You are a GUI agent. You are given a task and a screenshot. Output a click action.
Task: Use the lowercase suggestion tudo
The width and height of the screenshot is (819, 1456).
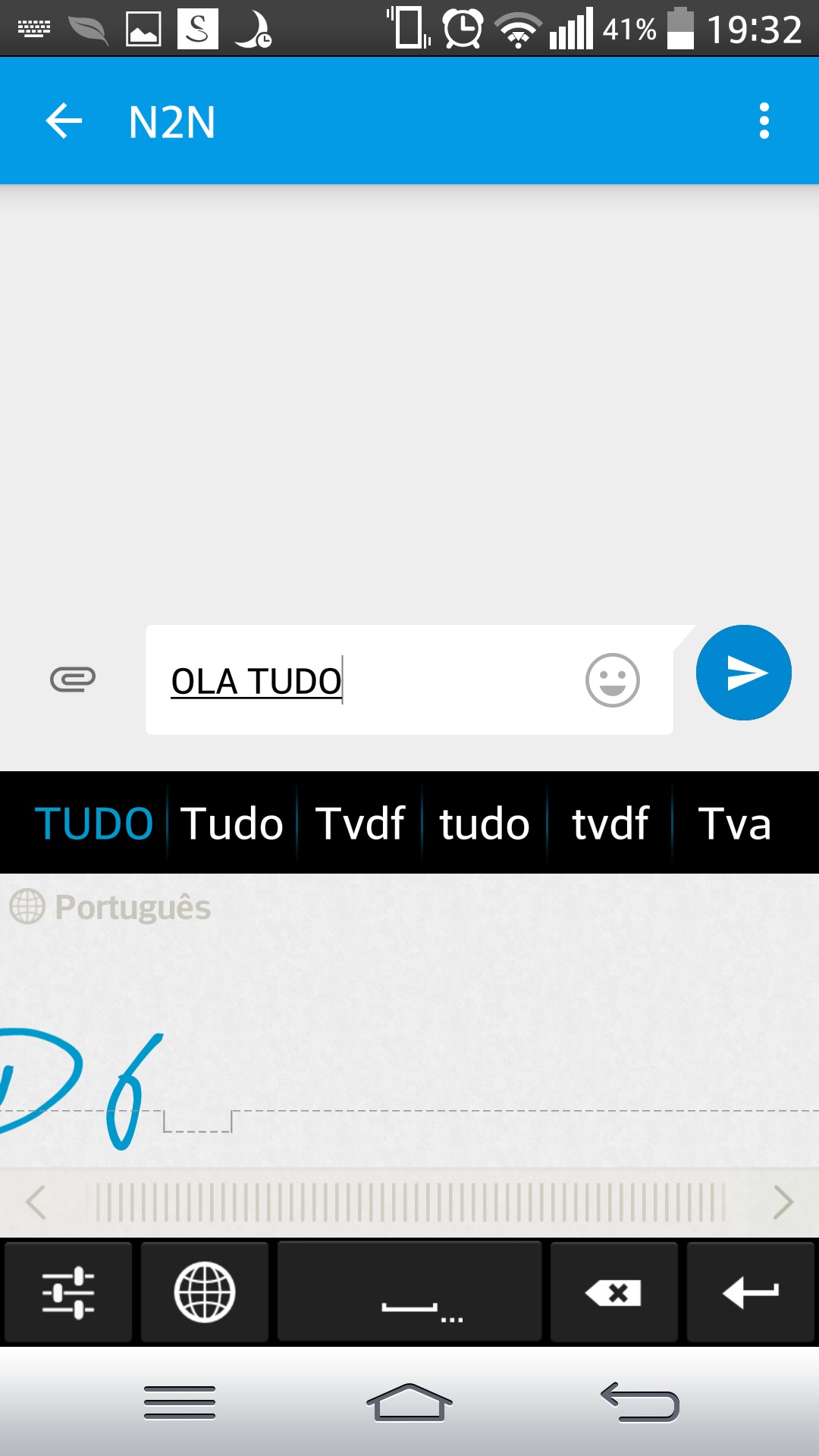click(x=485, y=824)
